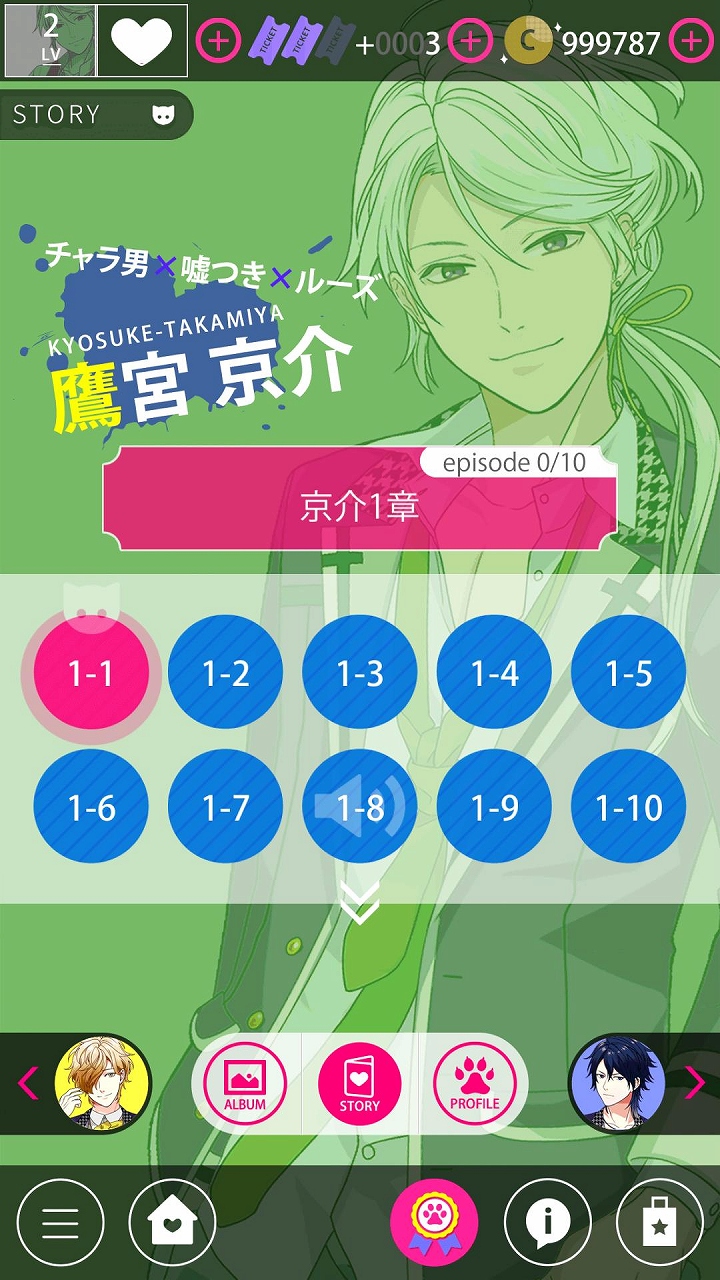Select the blond-haired character avatar

103,1084
